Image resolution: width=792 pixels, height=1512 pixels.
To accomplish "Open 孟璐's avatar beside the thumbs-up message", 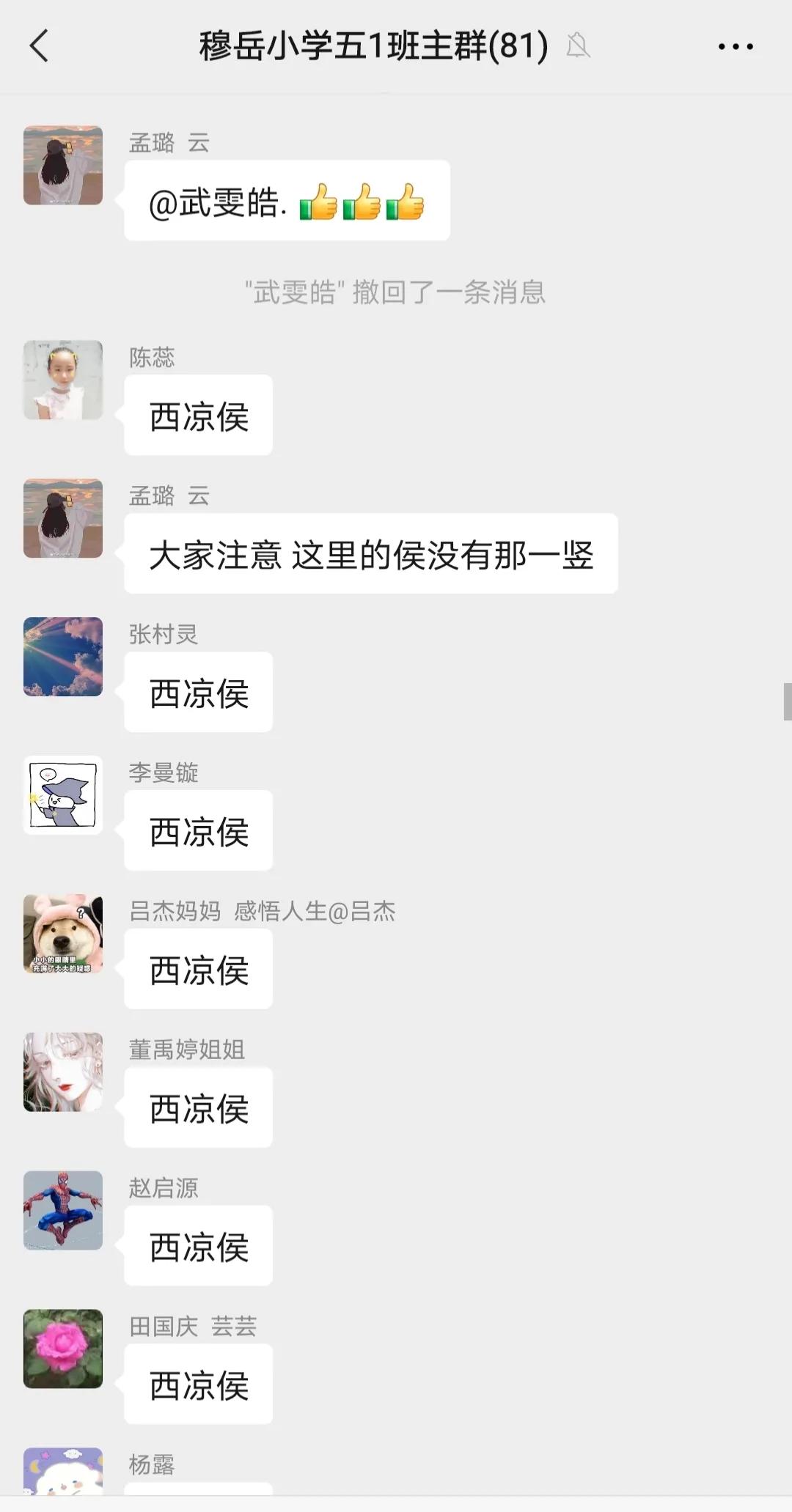I will point(63,166).
